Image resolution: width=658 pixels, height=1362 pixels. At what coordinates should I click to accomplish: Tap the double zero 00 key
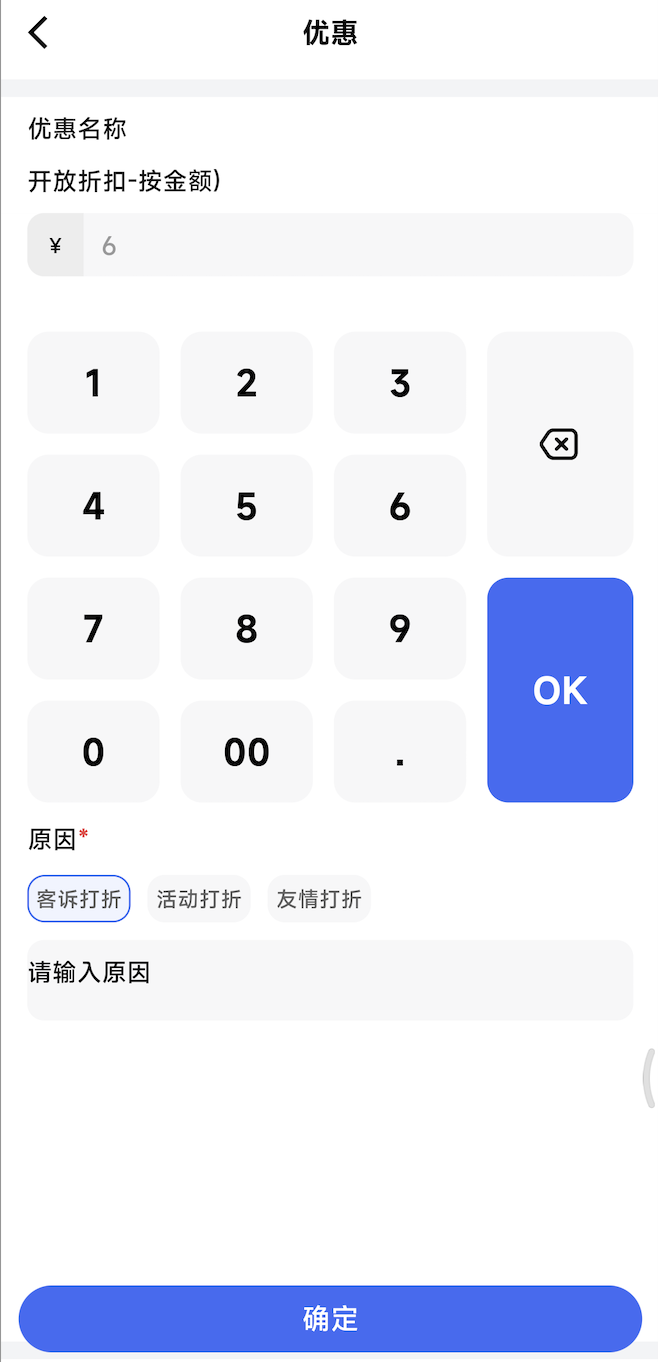pyautogui.click(x=247, y=752)
